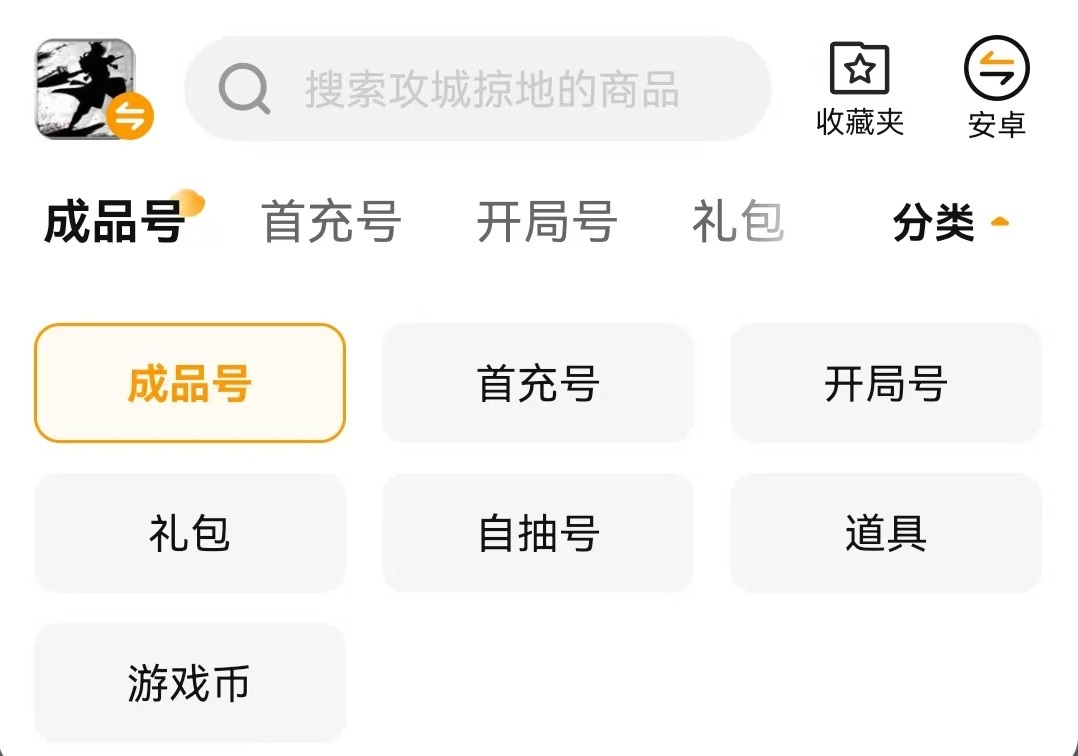This screenshot has width=1078, height=756.
Task: Collapse the 分类 category panel
Action: tap(950, 222)
